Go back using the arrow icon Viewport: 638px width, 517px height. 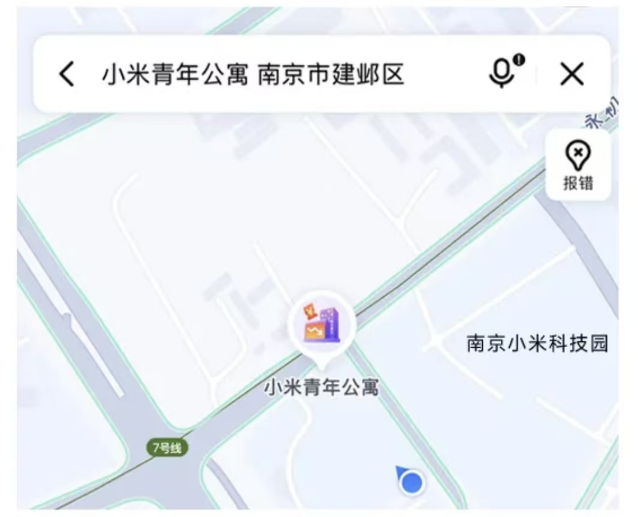point(66,74)
